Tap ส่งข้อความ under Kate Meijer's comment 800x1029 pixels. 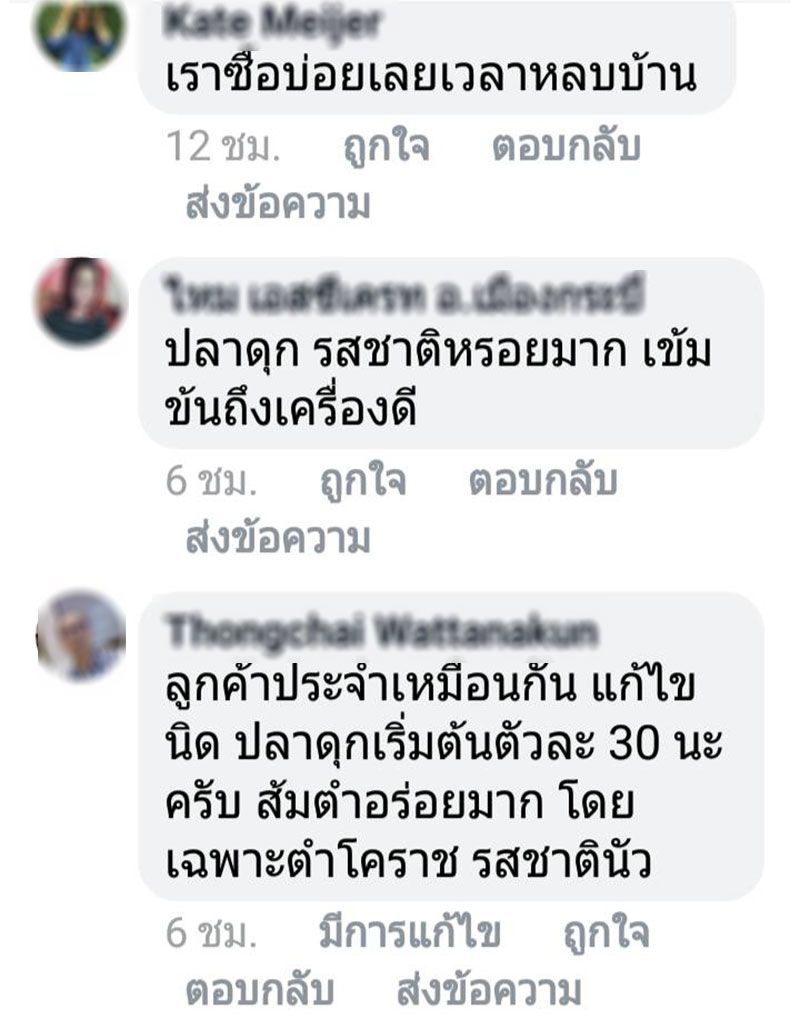(278, 205)
